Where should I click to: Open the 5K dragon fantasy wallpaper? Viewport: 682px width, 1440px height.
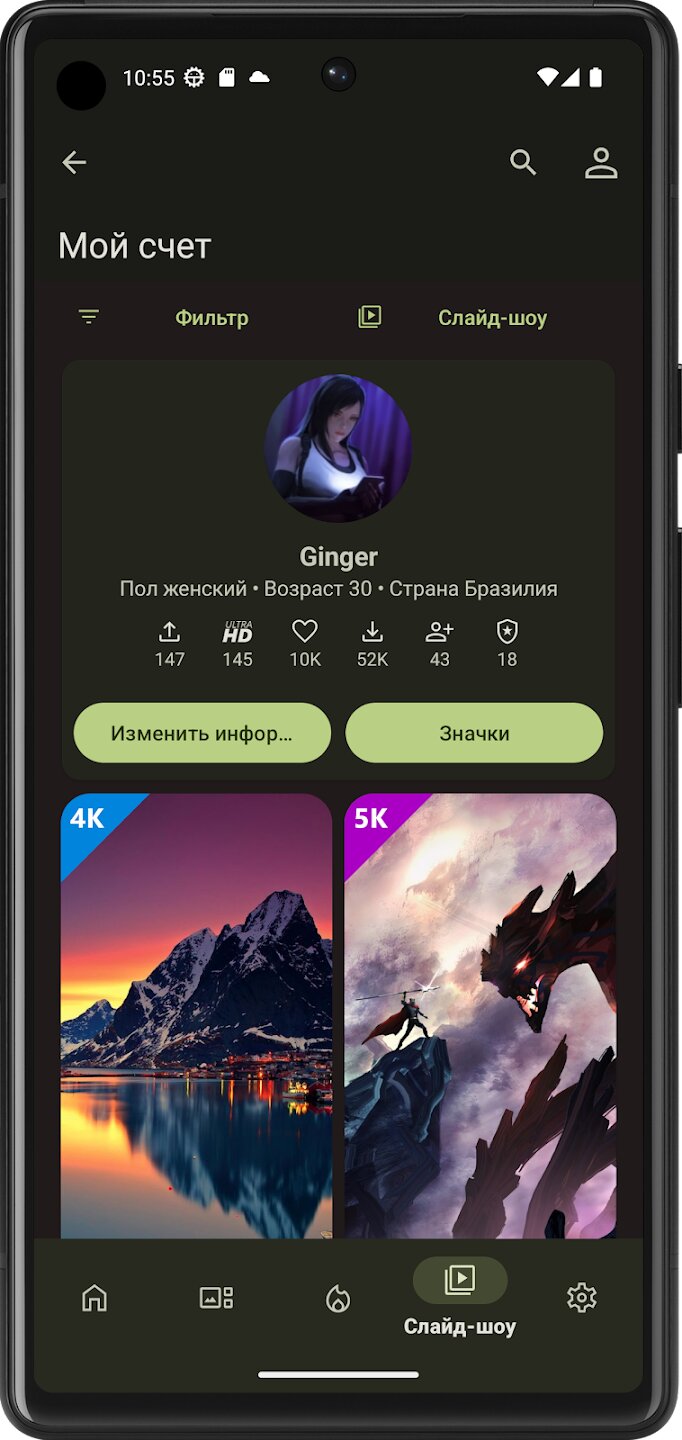(x=480, y=1015)
